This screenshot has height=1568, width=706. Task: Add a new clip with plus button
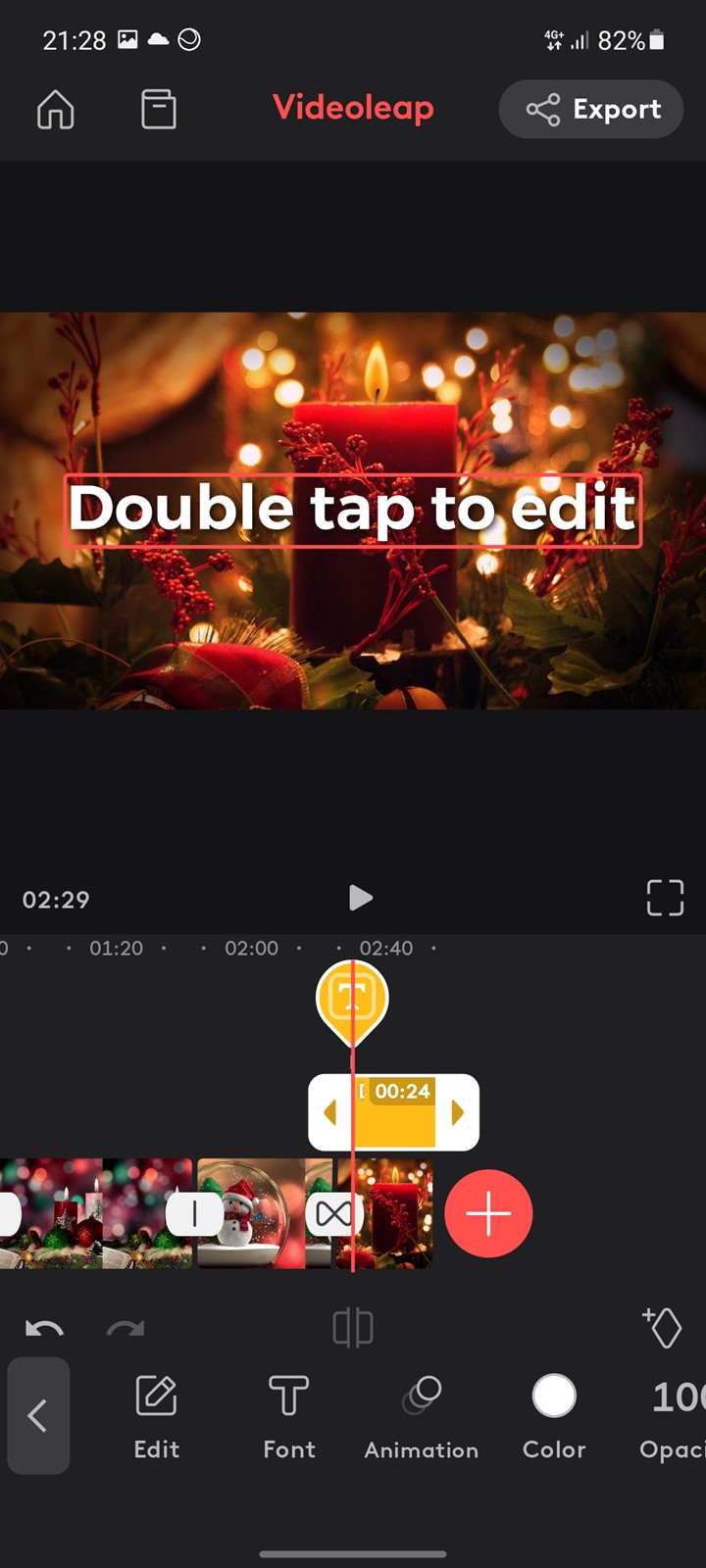(x=488, y=1213)
